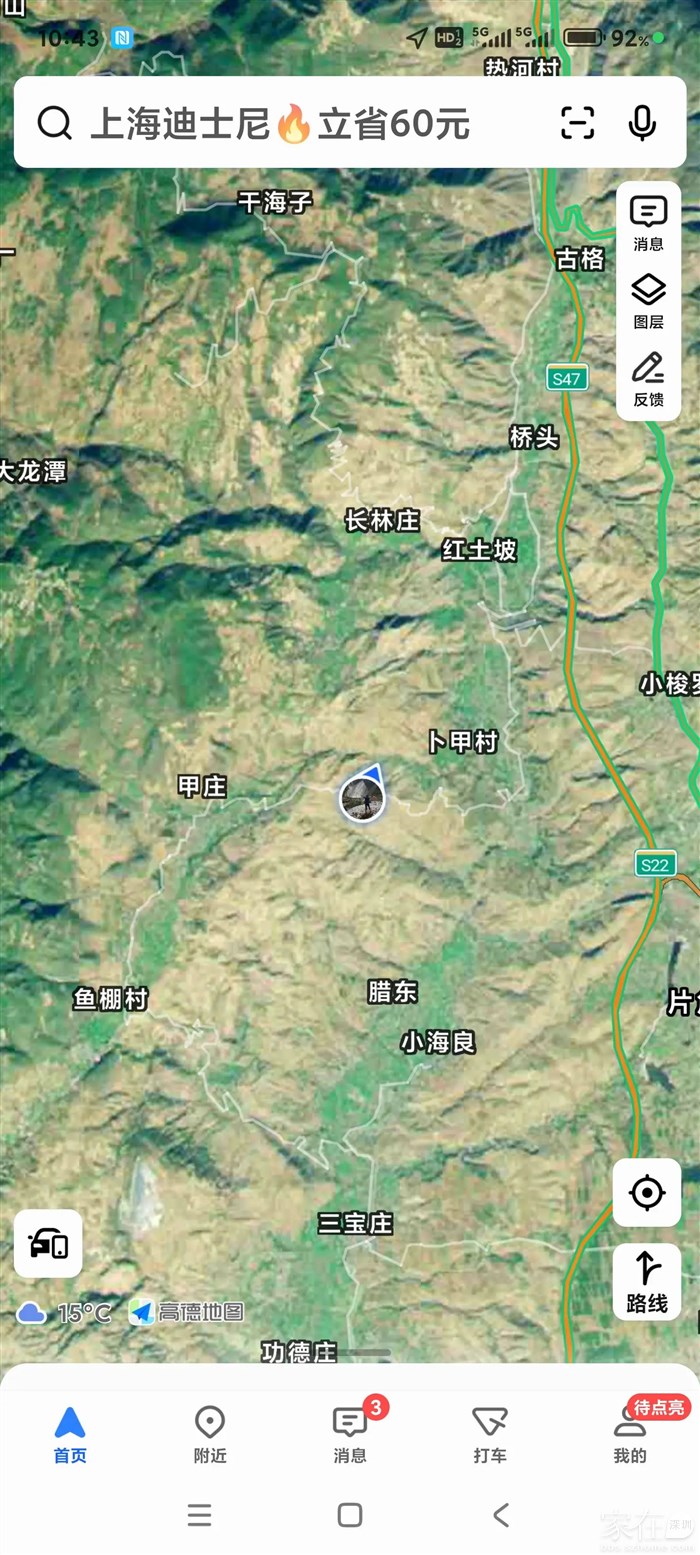The height and width of the screenshot is (1555, 700).
Task: Open the scan code icon
Action: tap(578, 123)
